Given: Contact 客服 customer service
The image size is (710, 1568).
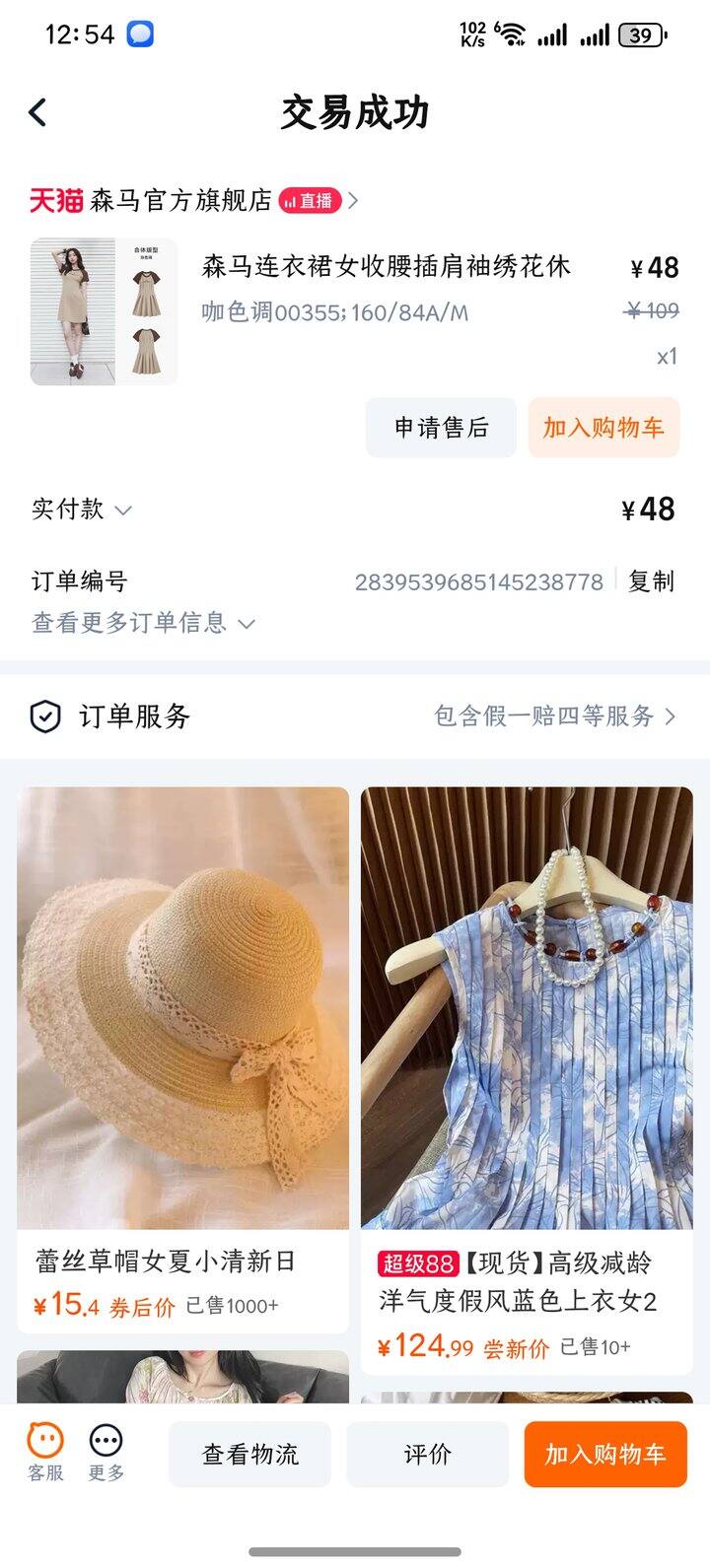Looking at the screenshot, I should click(x=45, y=1453).
